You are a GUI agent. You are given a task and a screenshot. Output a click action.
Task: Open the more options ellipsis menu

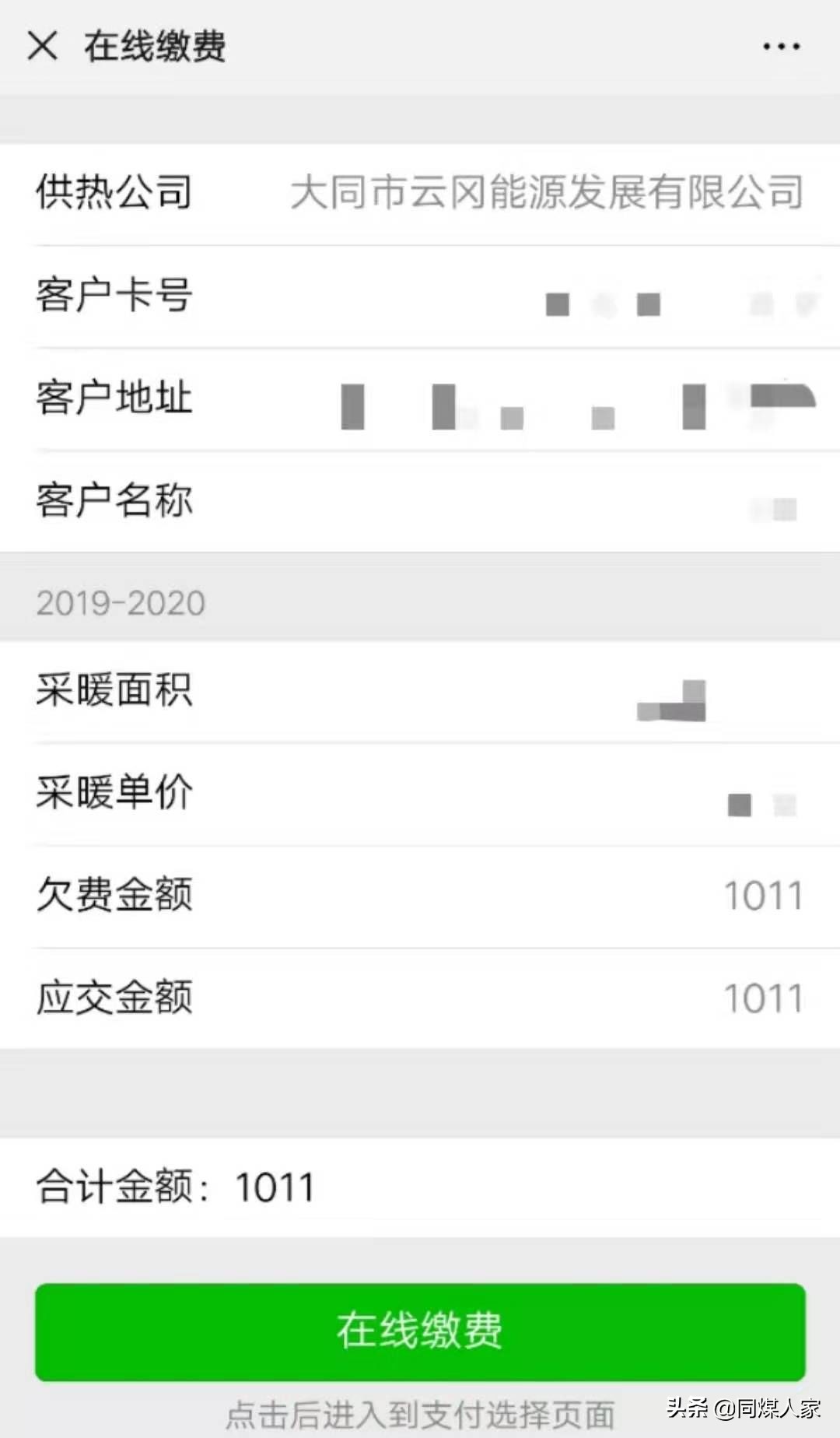pos(781,45)
